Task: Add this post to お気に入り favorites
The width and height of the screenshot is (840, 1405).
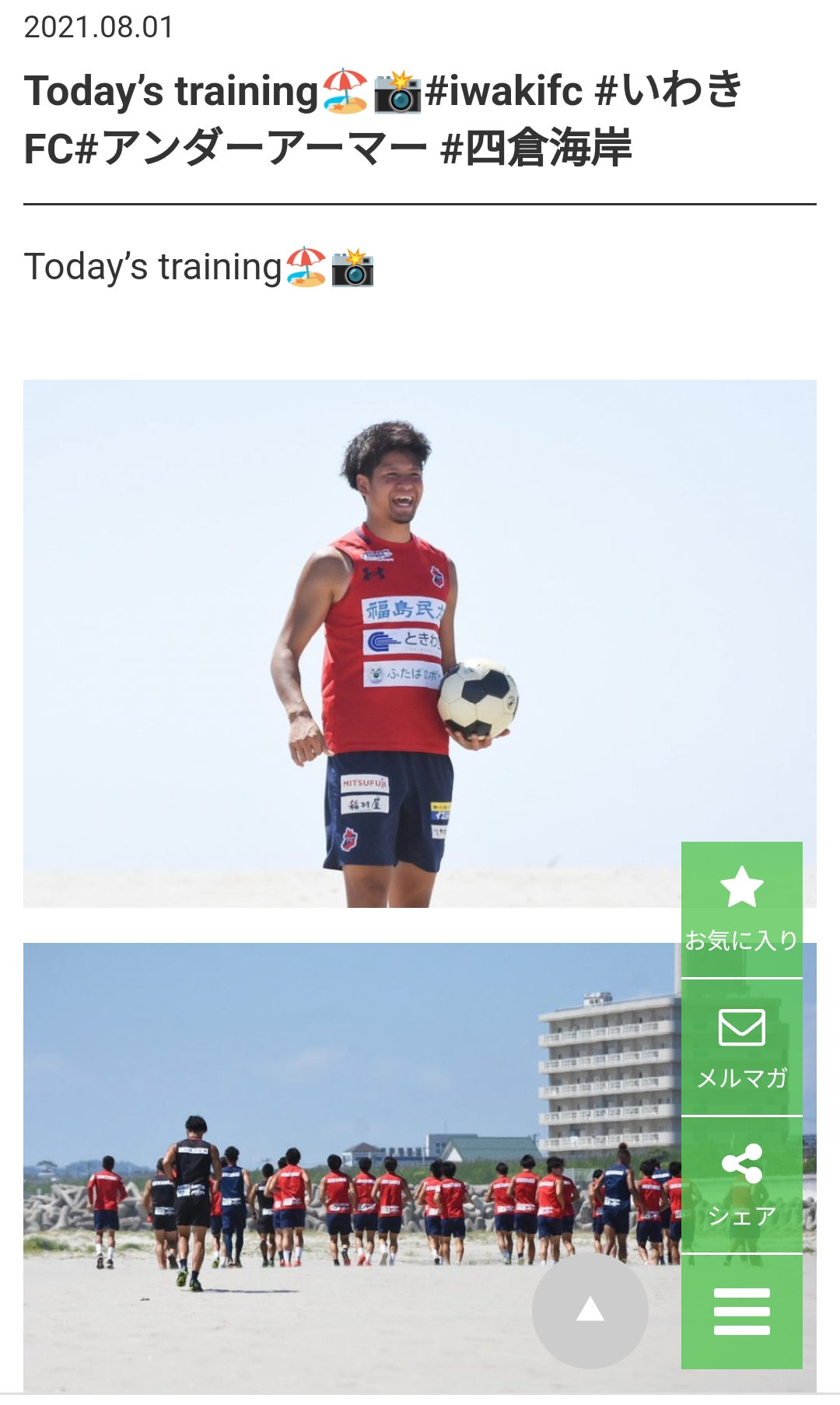Action: tap(741, 909)
